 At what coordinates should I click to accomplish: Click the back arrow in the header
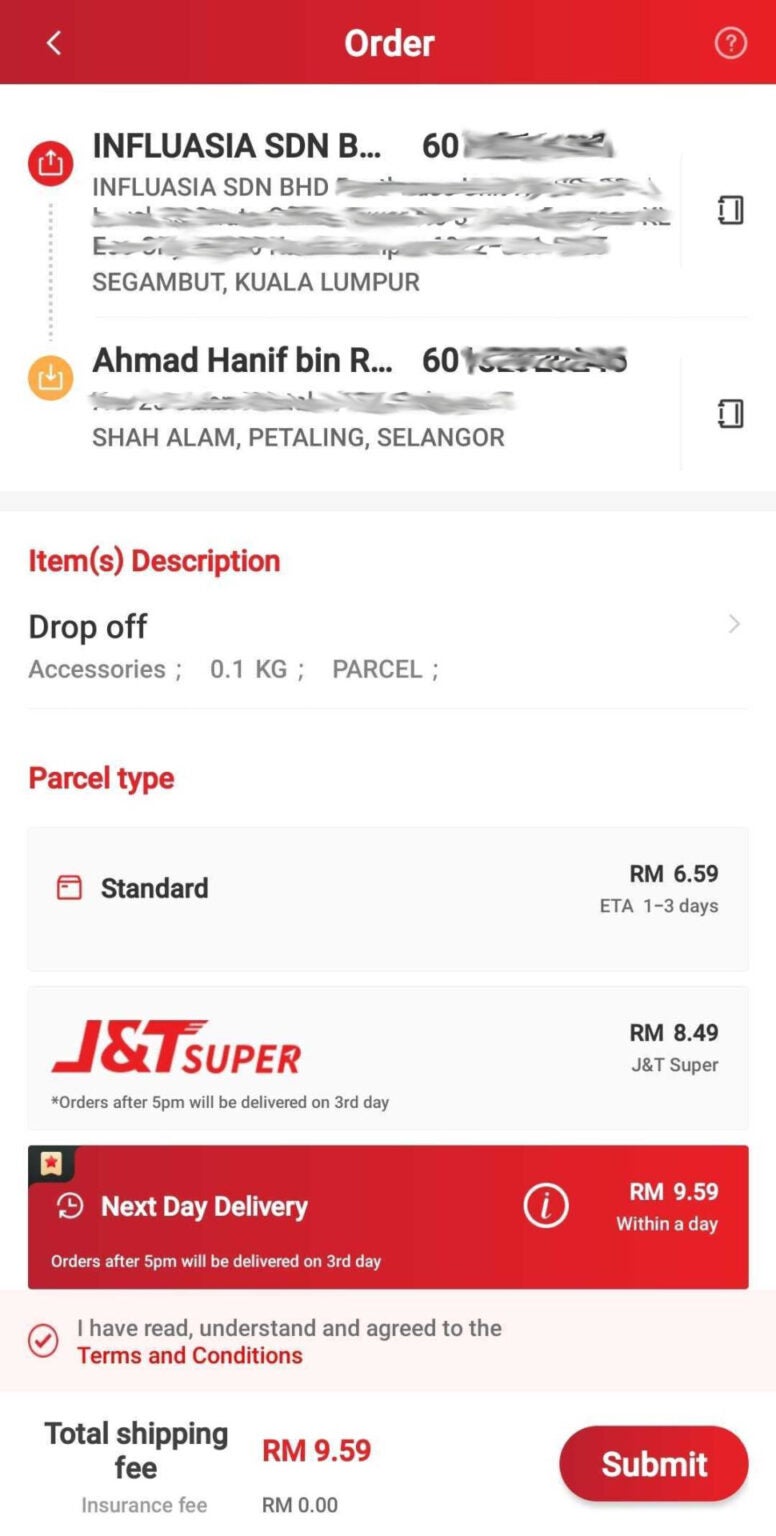click(53, 42)
